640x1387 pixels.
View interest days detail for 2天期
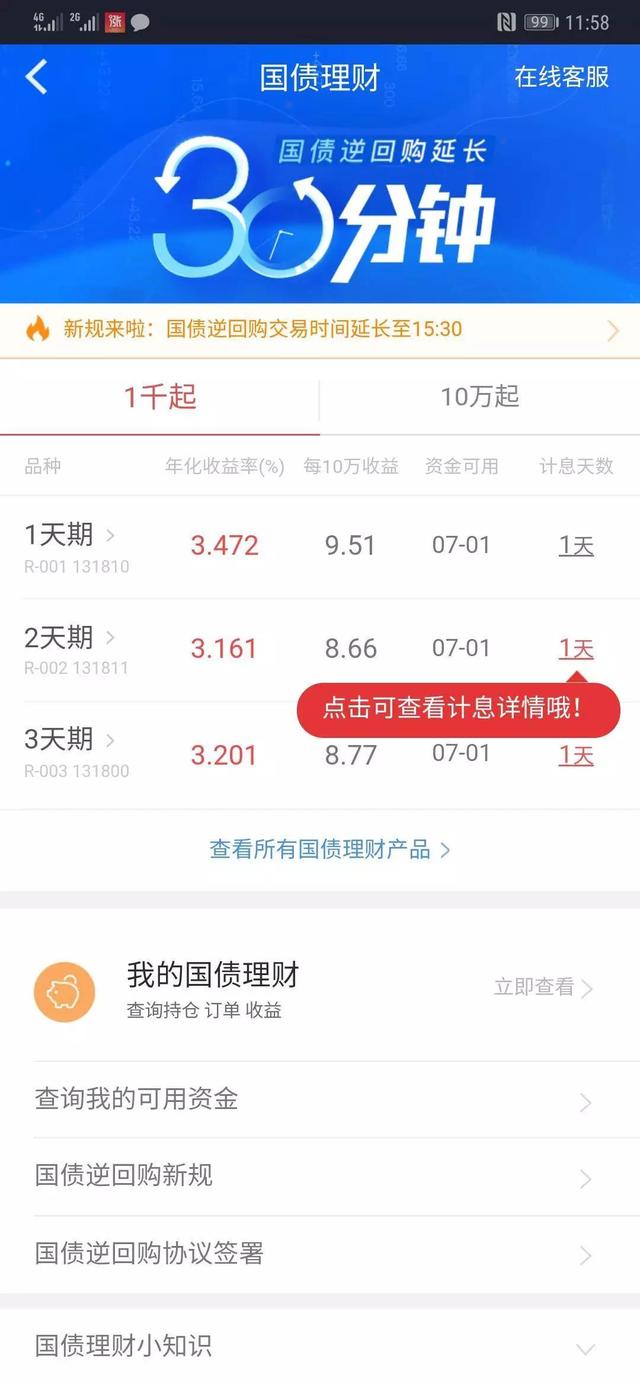point(576,649)
